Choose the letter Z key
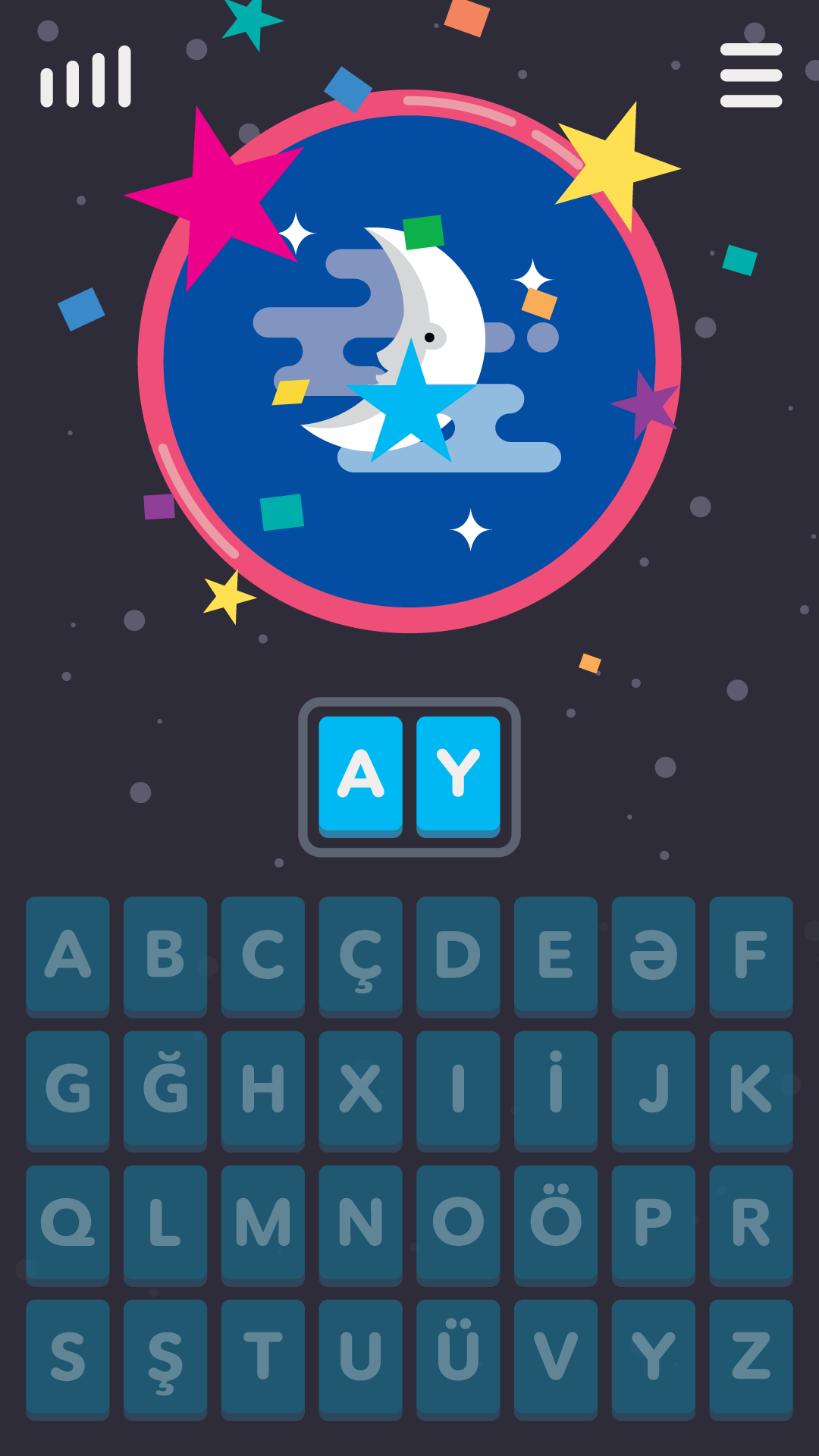The image size is (819, 1456). pyautogui.click(x=751, y=1357)
